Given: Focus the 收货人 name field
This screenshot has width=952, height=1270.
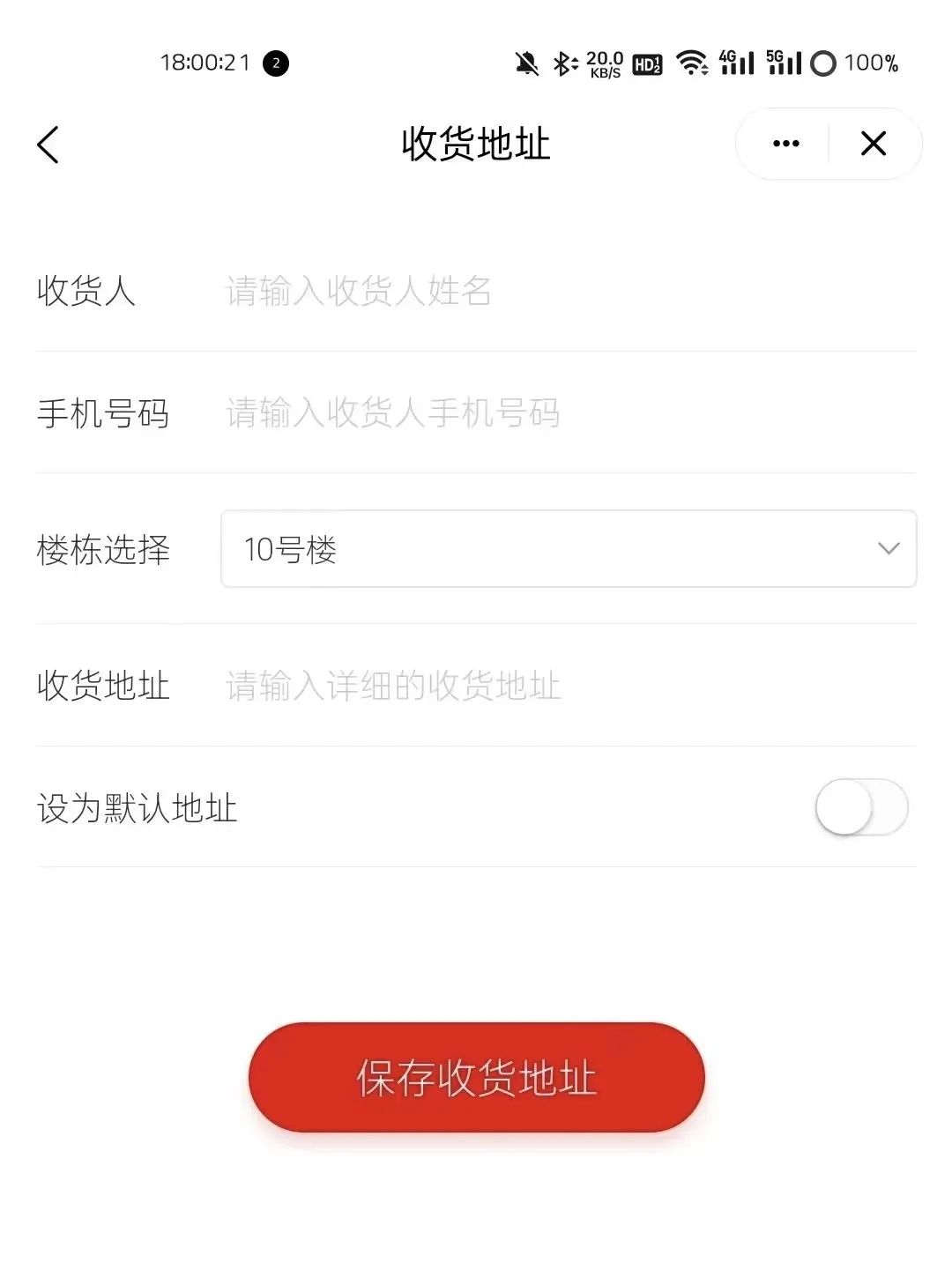Looking at the screenshot, I should pos(564,291).
